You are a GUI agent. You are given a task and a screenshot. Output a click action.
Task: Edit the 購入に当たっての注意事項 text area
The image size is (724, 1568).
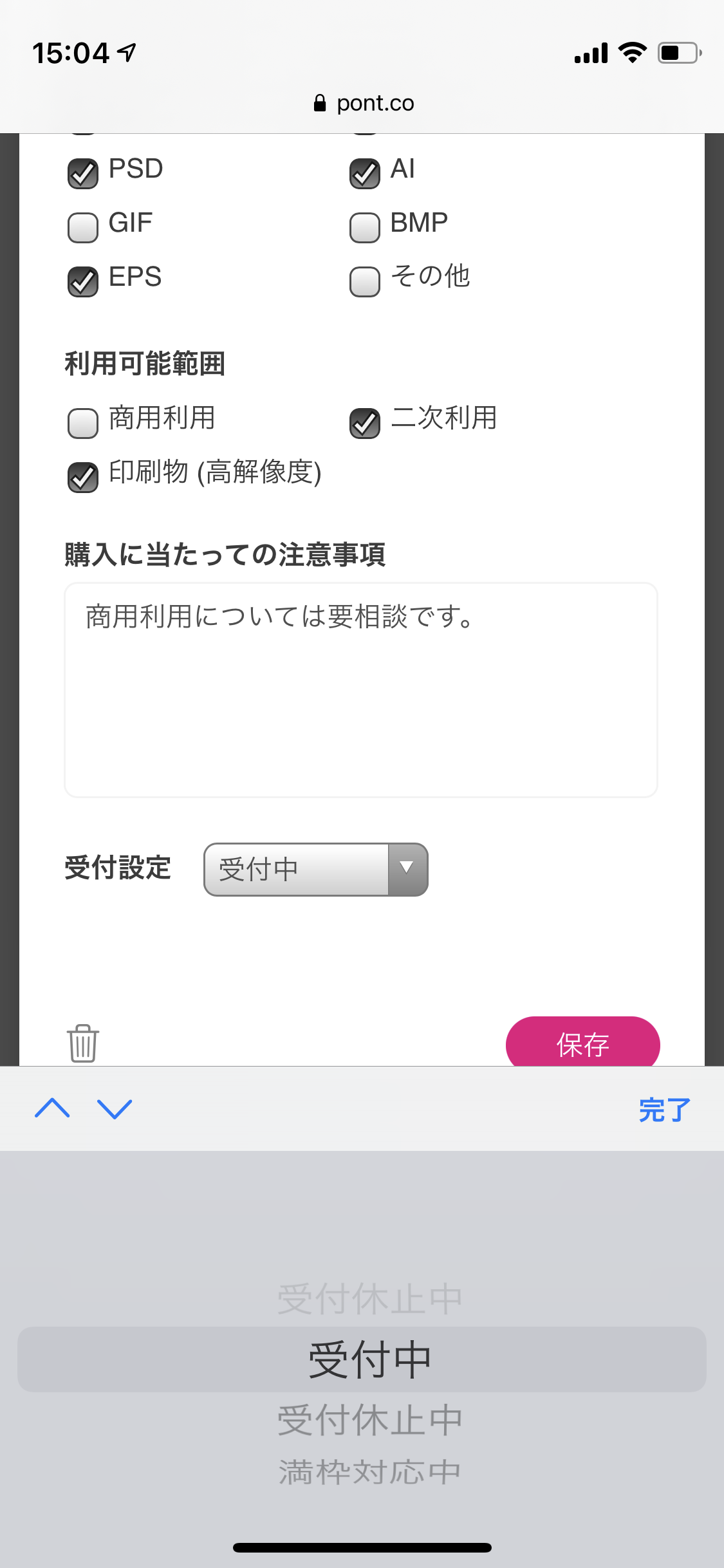(x=361, y=690)
